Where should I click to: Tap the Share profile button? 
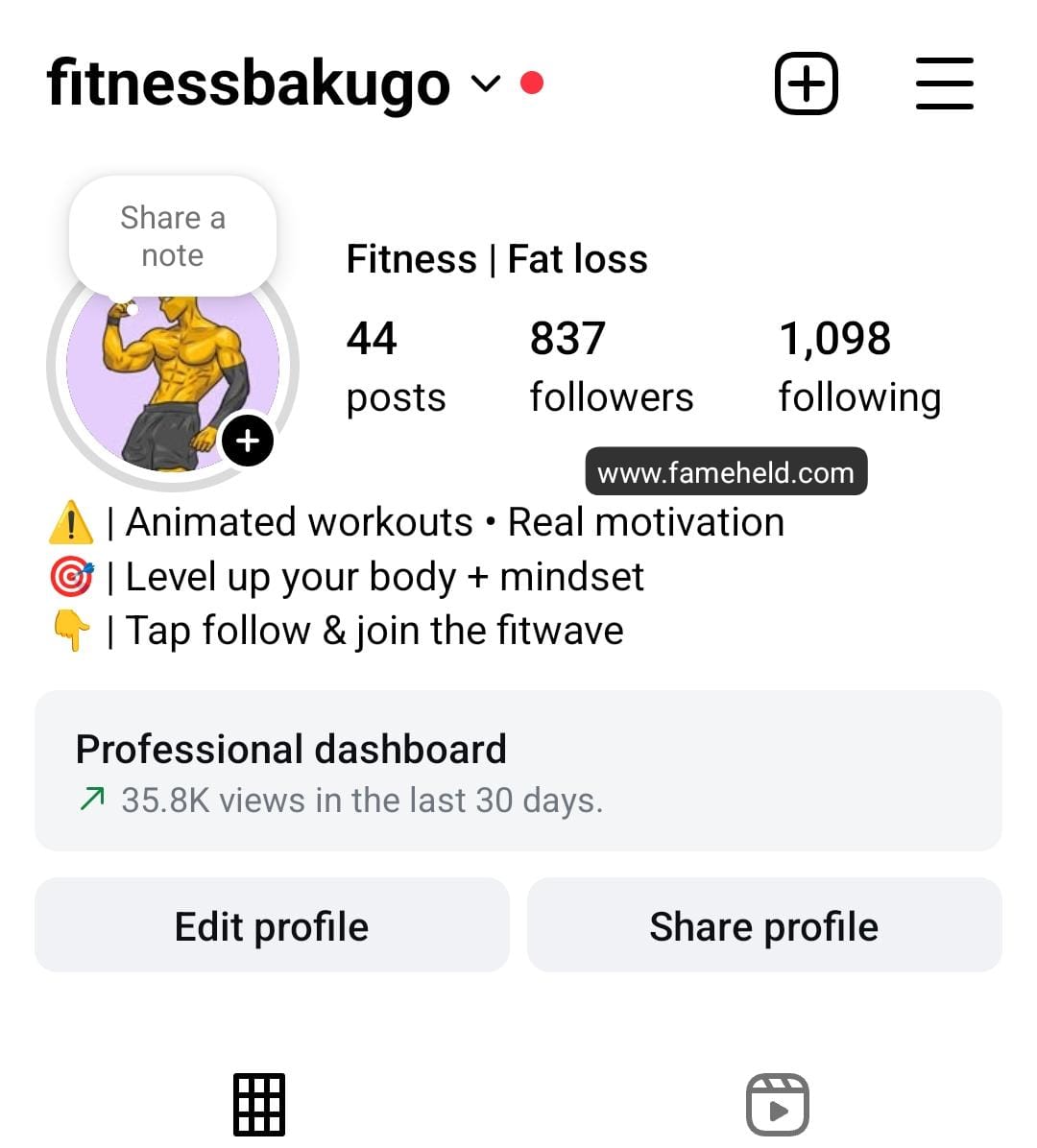coord(764,926)
